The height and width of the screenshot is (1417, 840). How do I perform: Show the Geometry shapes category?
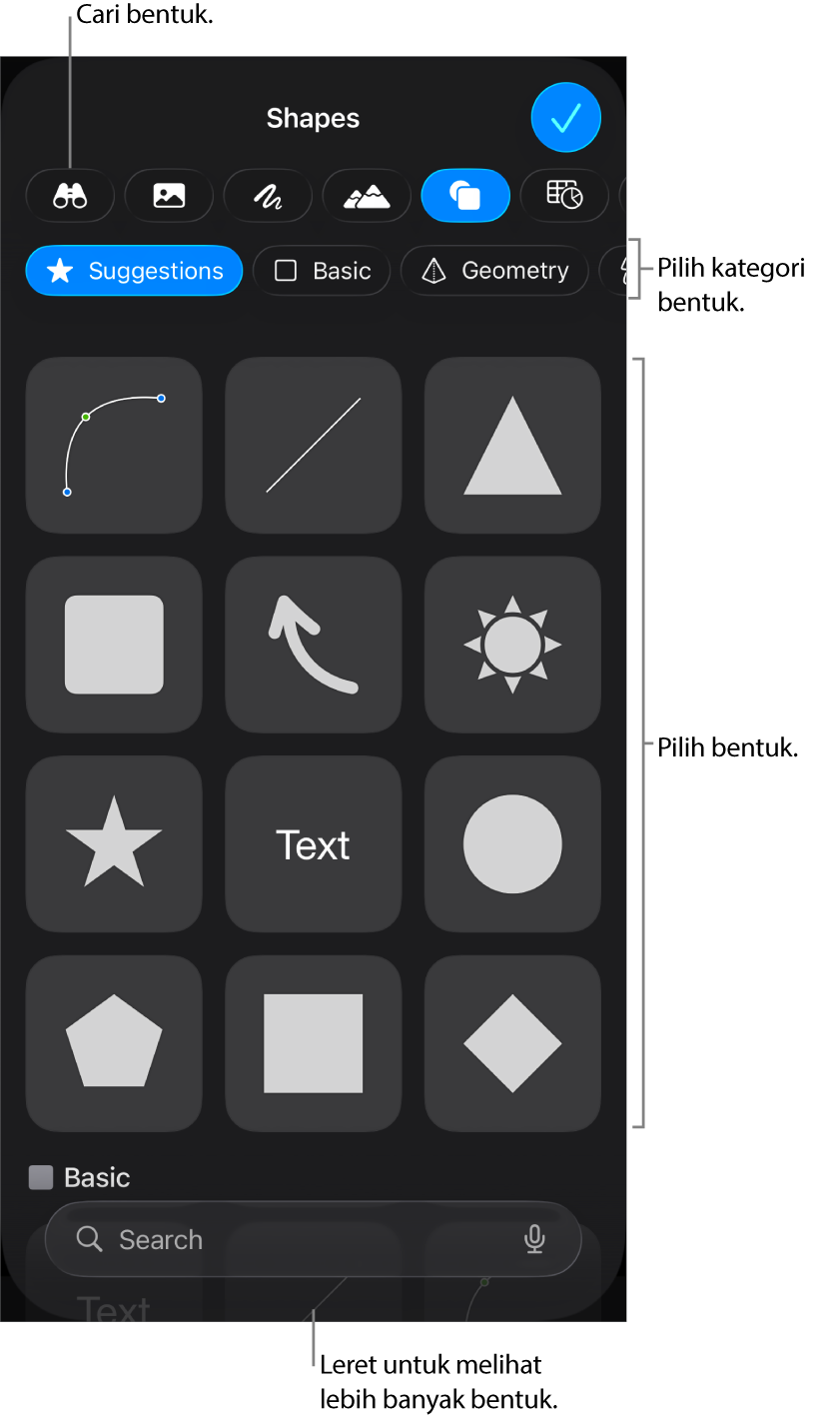(494, 271)
